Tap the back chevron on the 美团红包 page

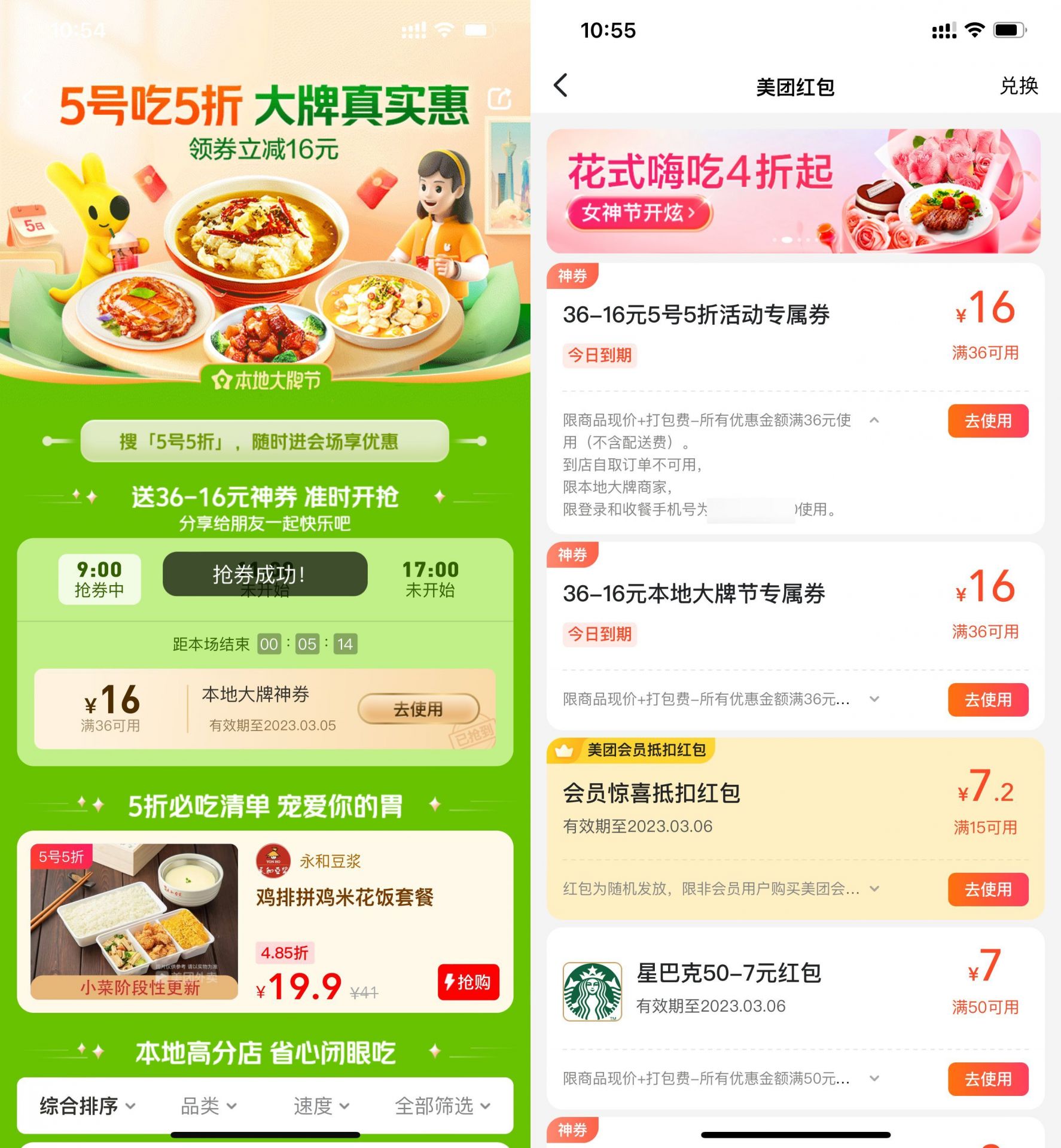pyautogui.click(x=561, y=86)
